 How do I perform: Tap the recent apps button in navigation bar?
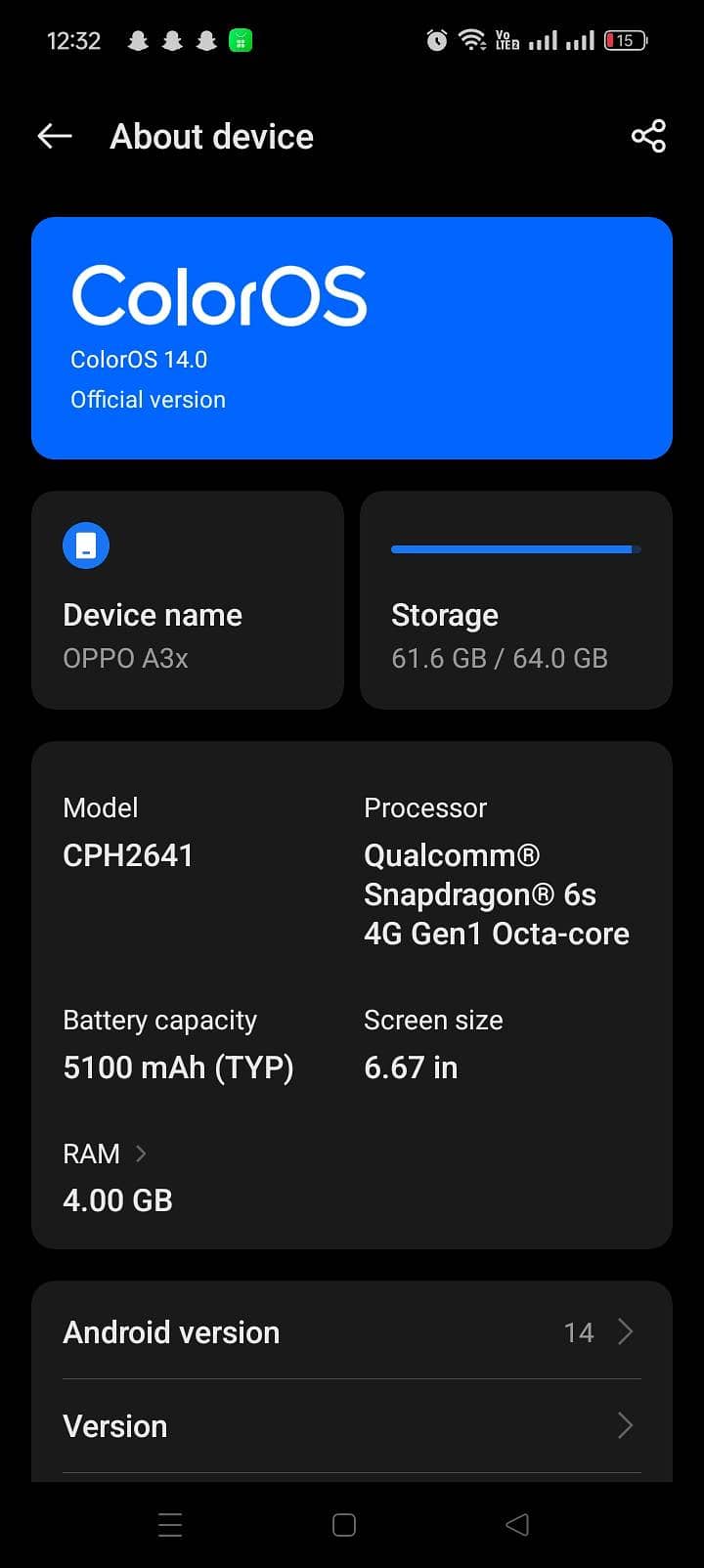pyautogui.click(x=170, y=1524)
